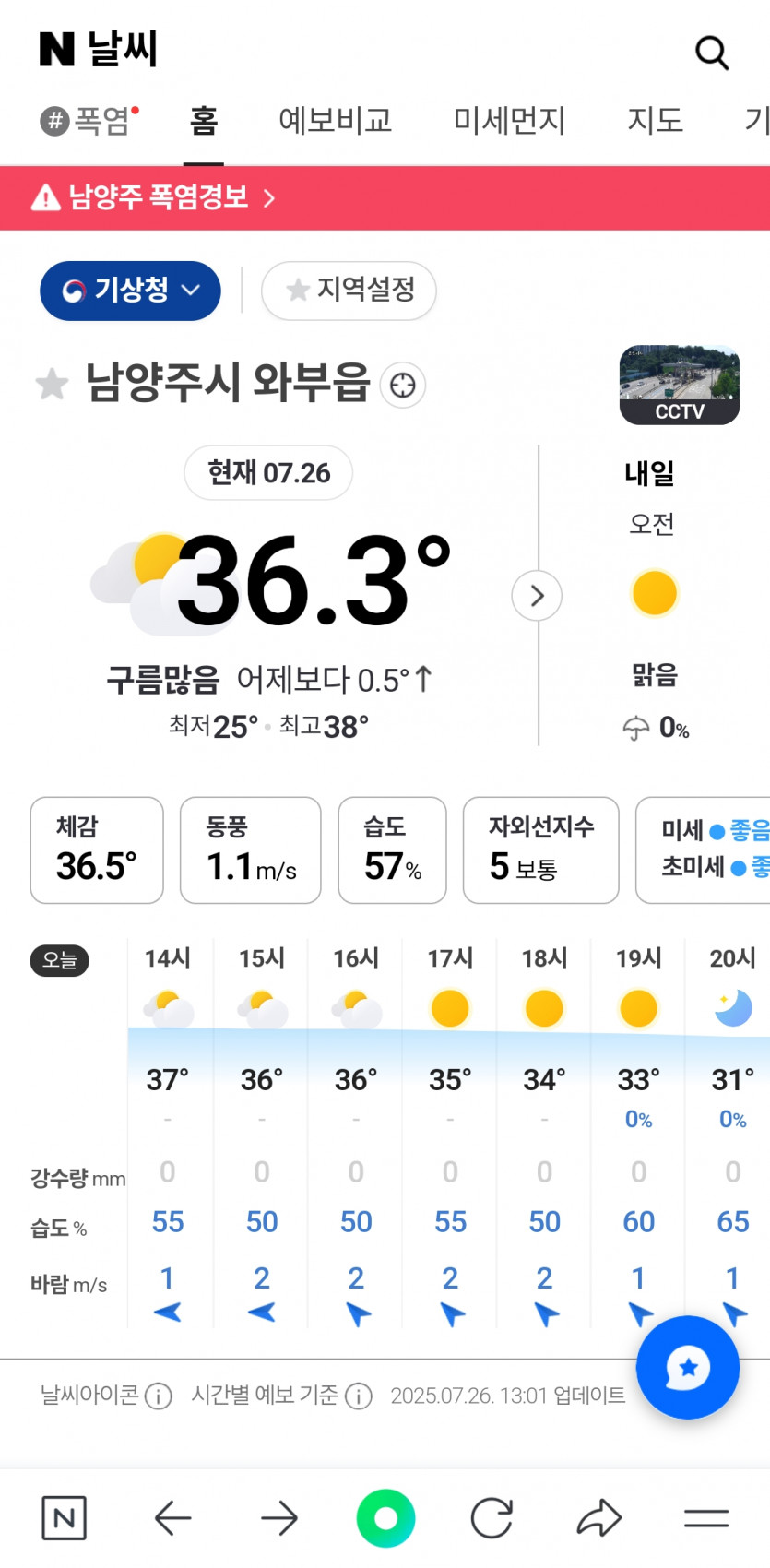Open the 자외선지수 card
This screenshot has height=1568, width=770.
540,850
